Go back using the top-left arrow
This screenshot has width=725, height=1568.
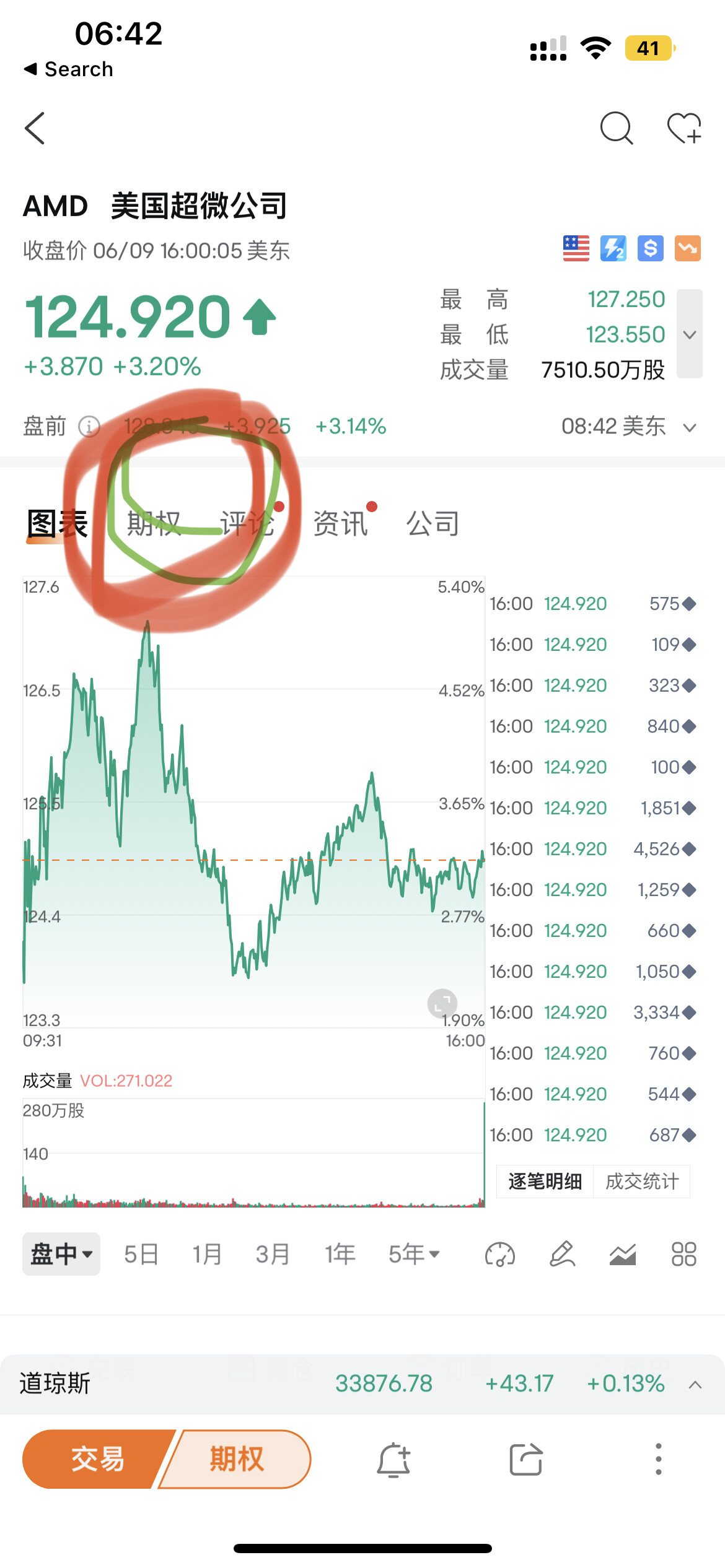[x=35, y=128]
